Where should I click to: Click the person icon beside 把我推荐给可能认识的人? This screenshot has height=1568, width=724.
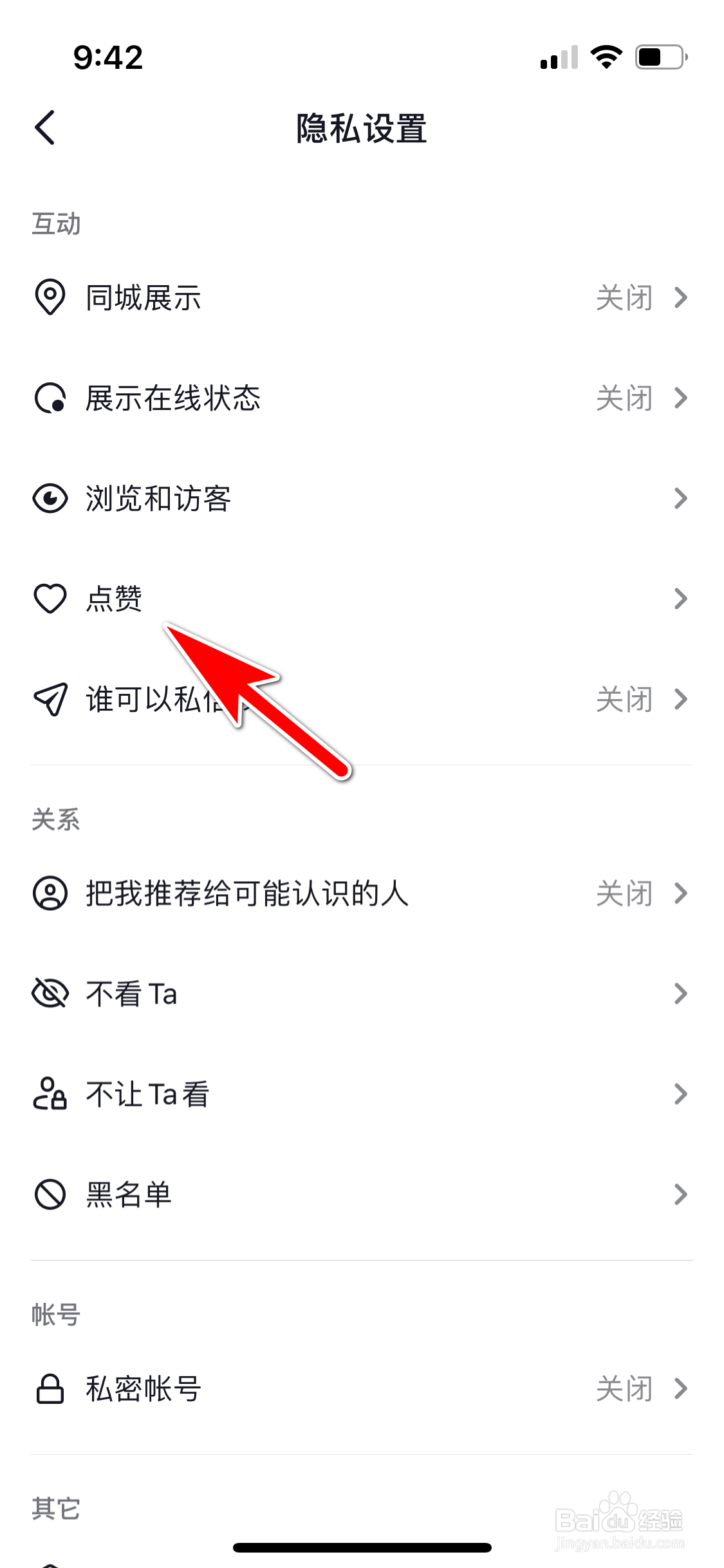pos(50,893)
